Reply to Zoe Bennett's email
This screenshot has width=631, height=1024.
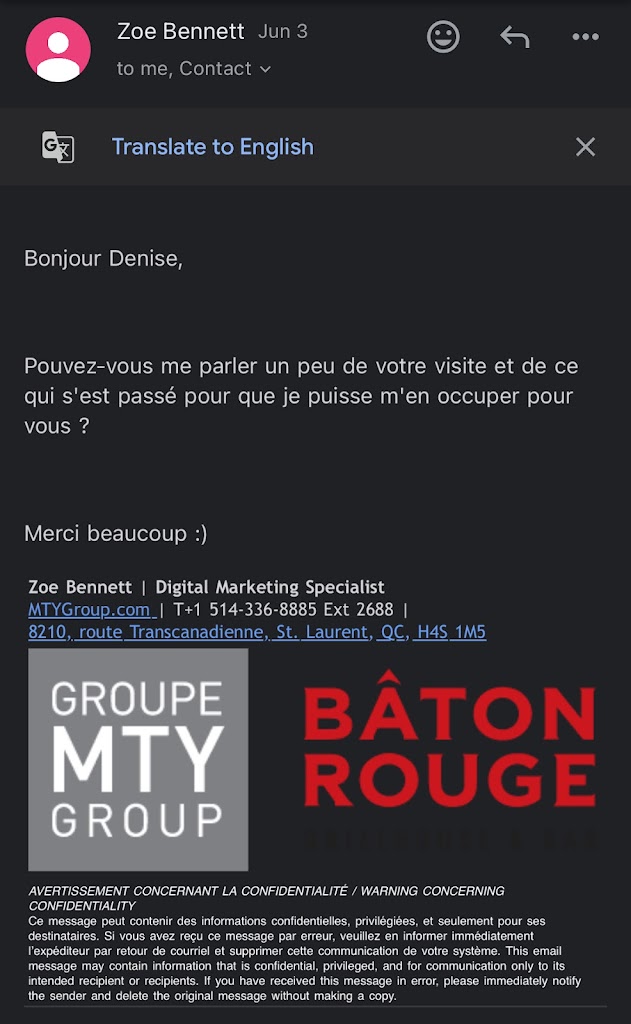[514, 37]
